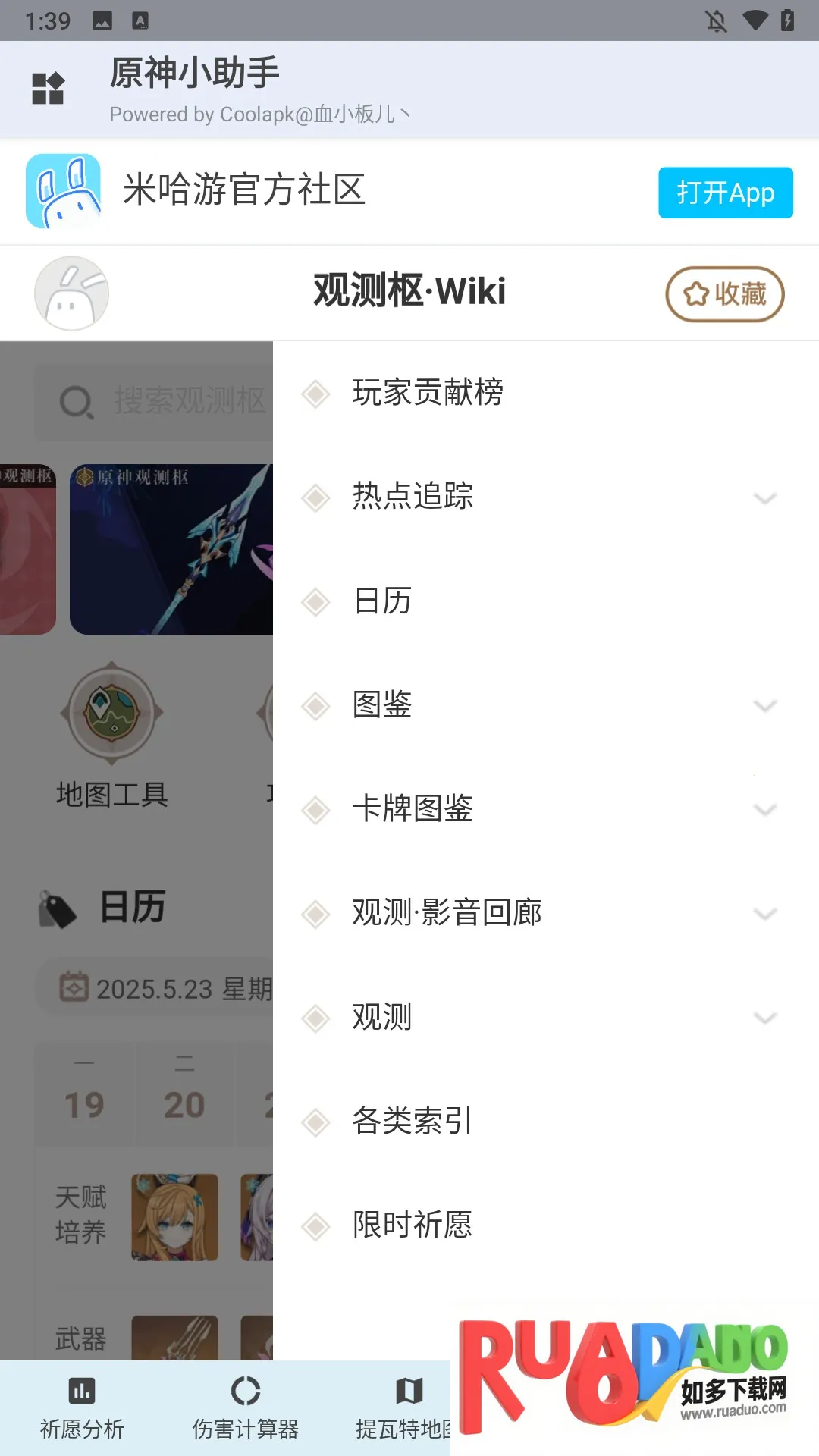The image size is (819, 1456).
Task: Open the 各类索引 link
Action: 411,1122
